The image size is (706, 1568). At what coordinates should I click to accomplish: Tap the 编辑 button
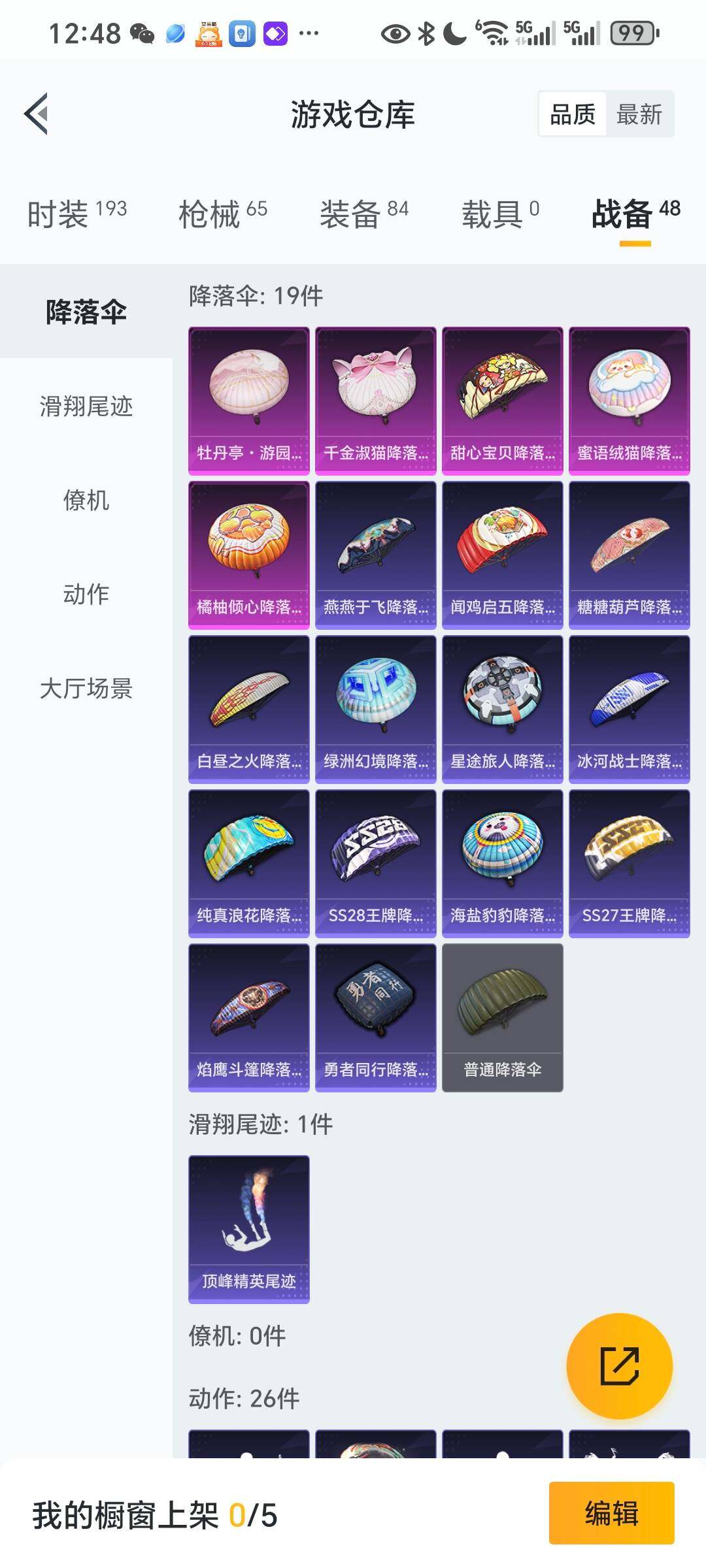(611, 1513)
